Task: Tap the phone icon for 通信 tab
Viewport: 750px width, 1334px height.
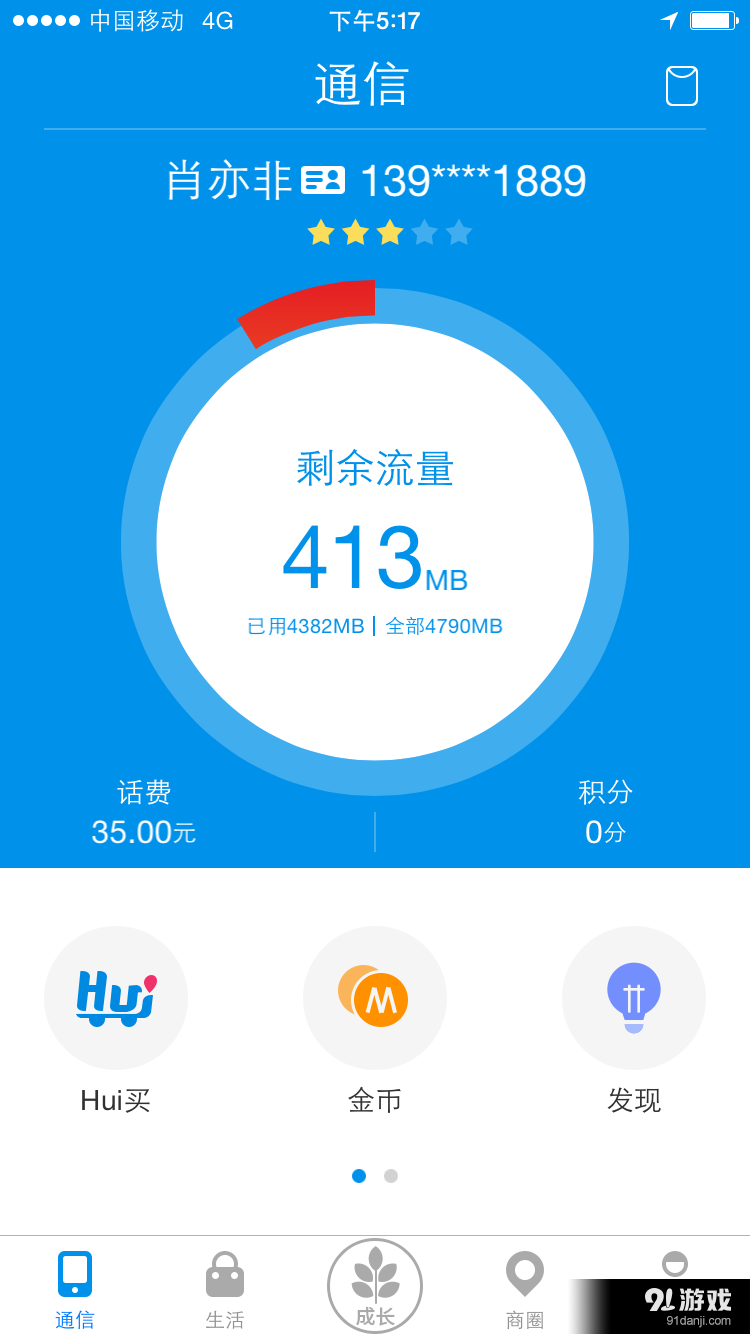Action: click(75, 1271)
